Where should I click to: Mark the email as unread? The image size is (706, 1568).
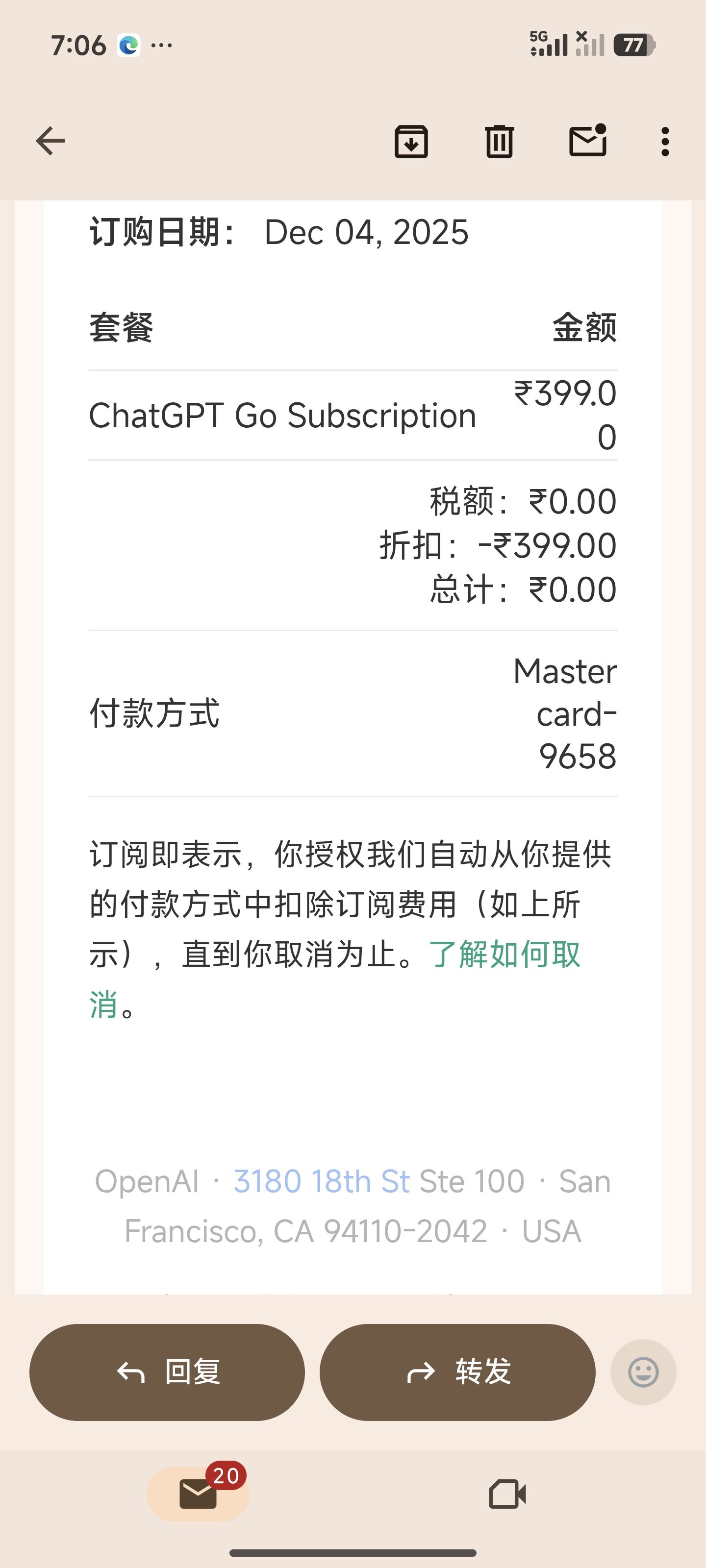pyautogui.click(x=588, y=141)
